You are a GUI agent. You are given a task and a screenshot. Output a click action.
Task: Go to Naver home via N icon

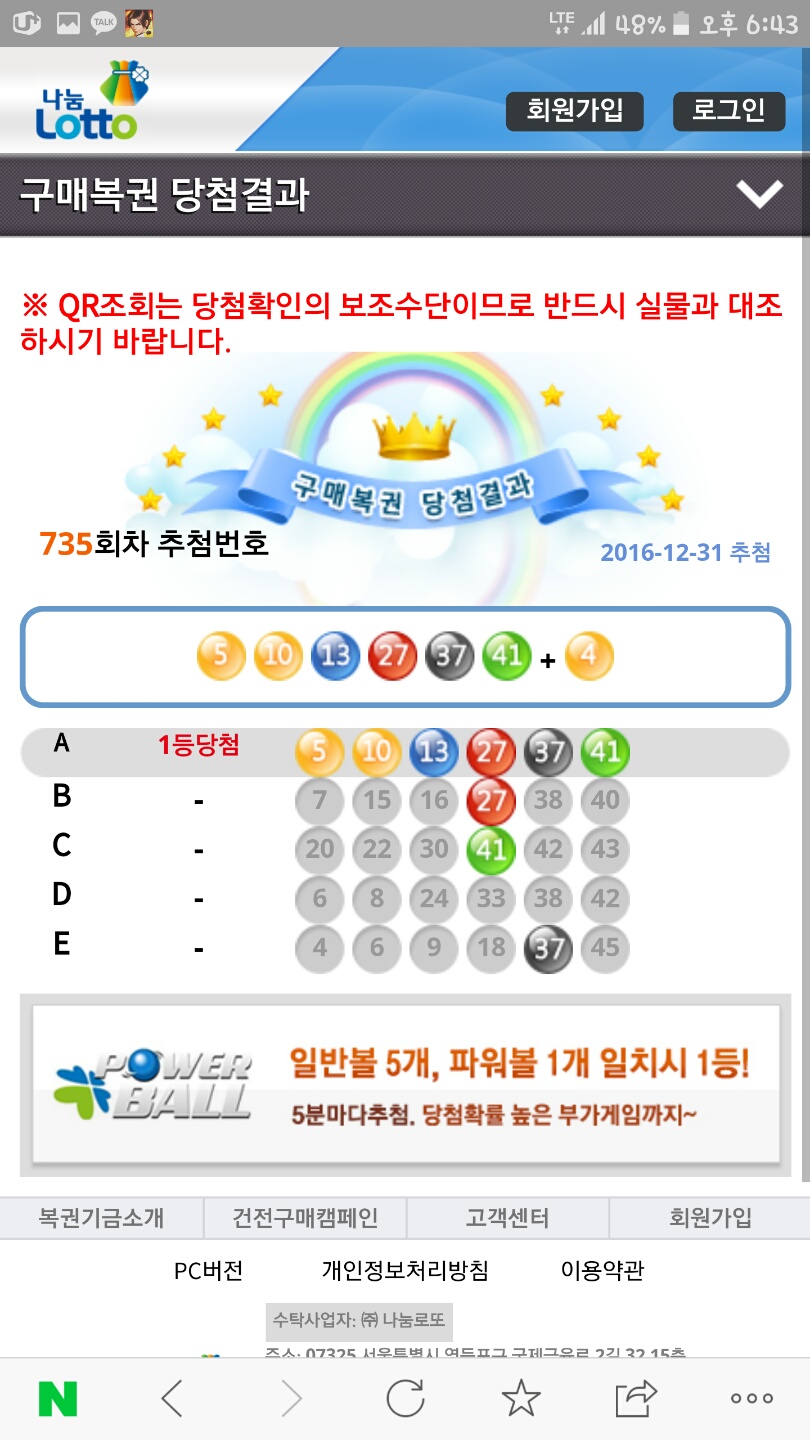click(58, 1398)
